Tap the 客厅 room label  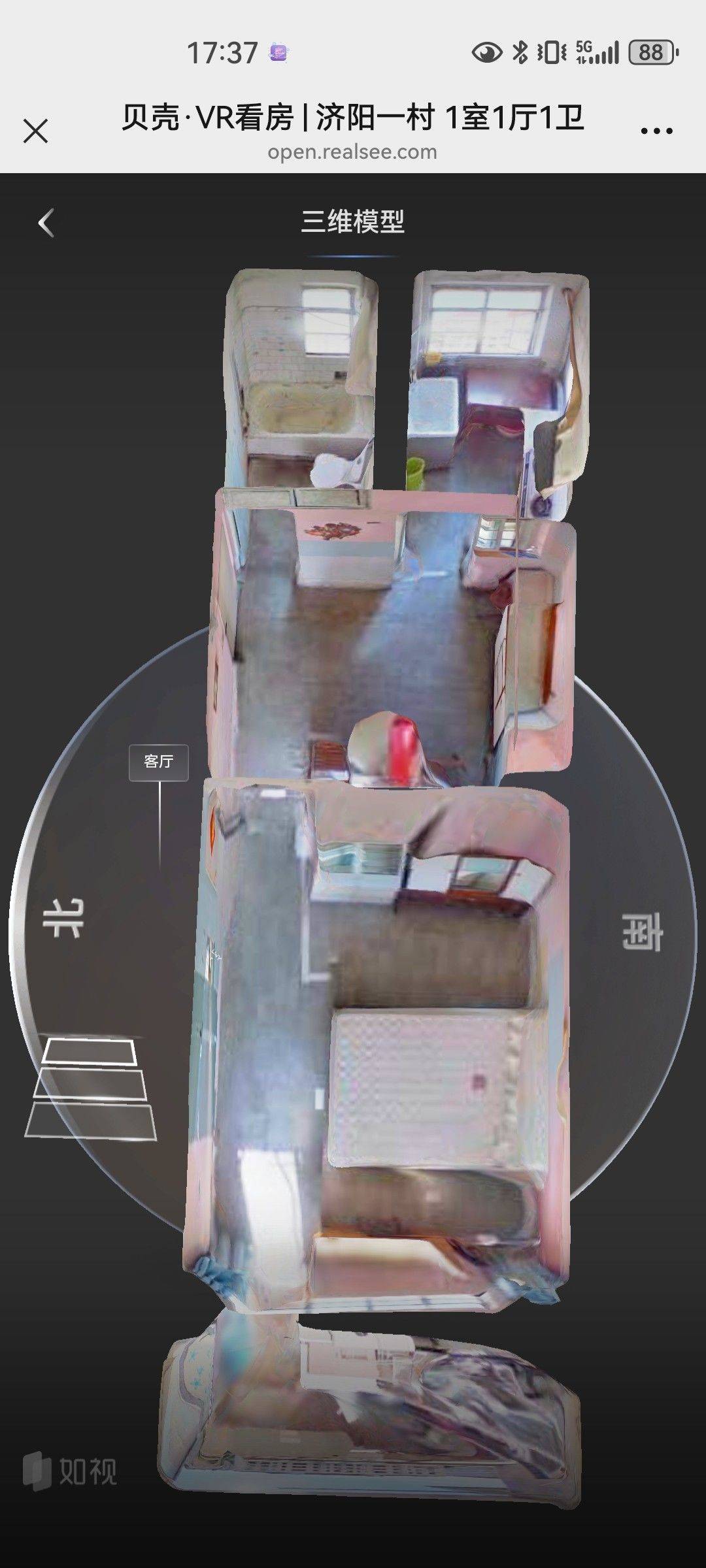click(x=159, y=762)
